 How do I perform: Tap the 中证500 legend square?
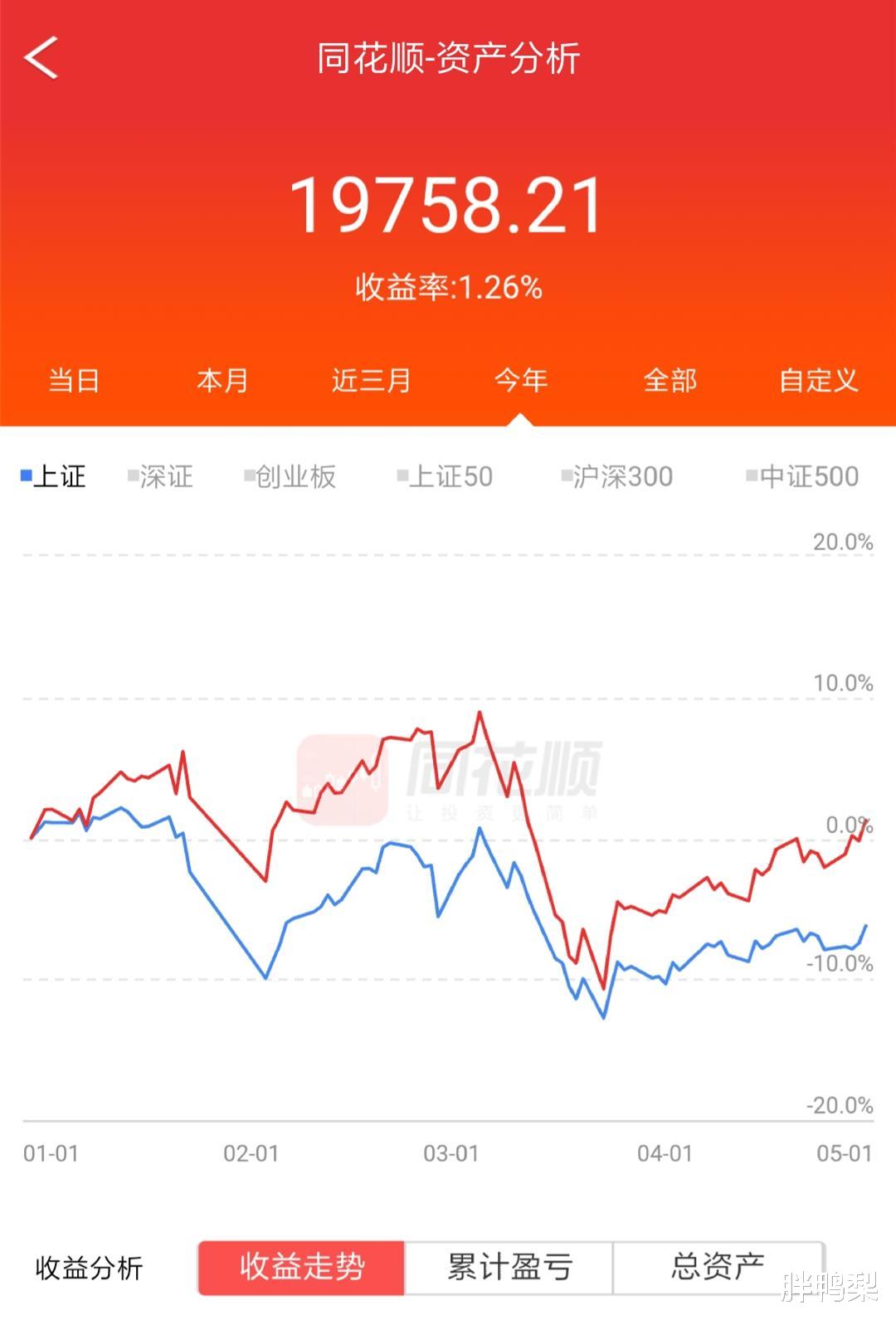click(749, 476)
